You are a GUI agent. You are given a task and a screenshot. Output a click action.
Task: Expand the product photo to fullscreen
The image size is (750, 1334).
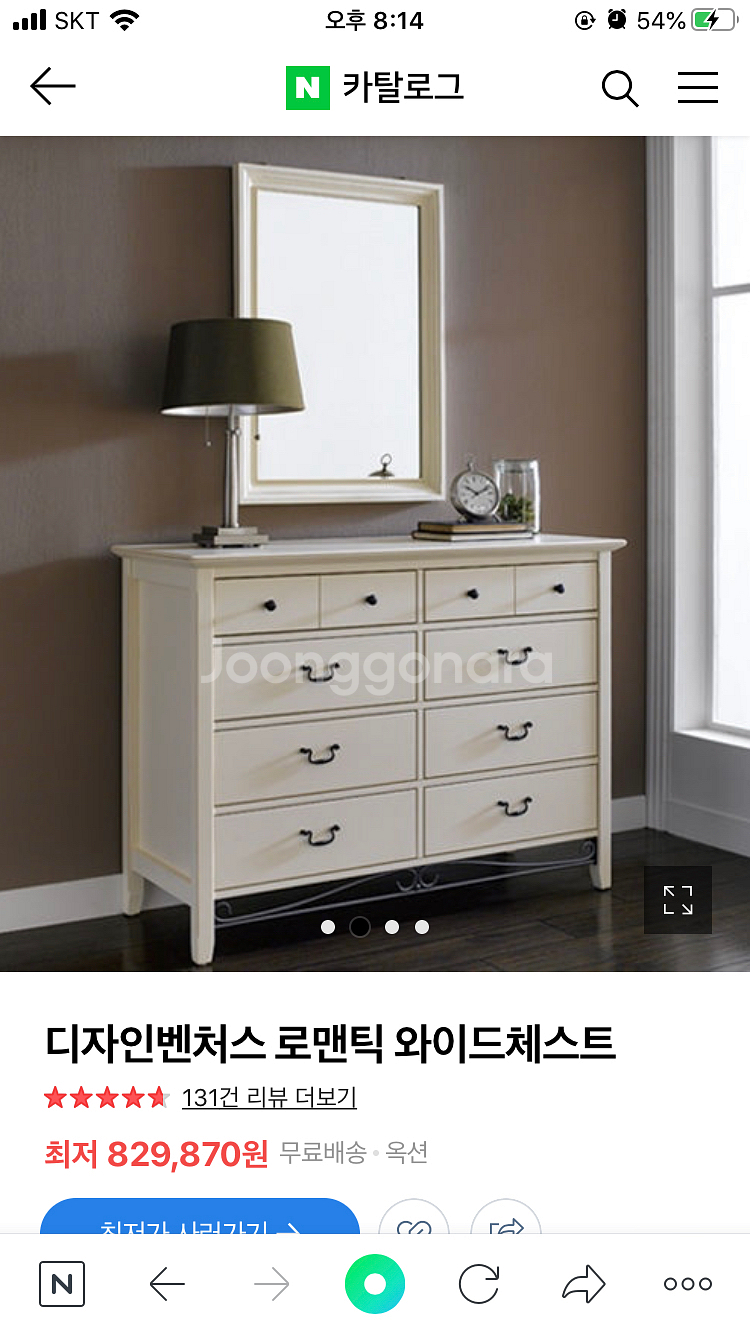(x=677, y=900)
